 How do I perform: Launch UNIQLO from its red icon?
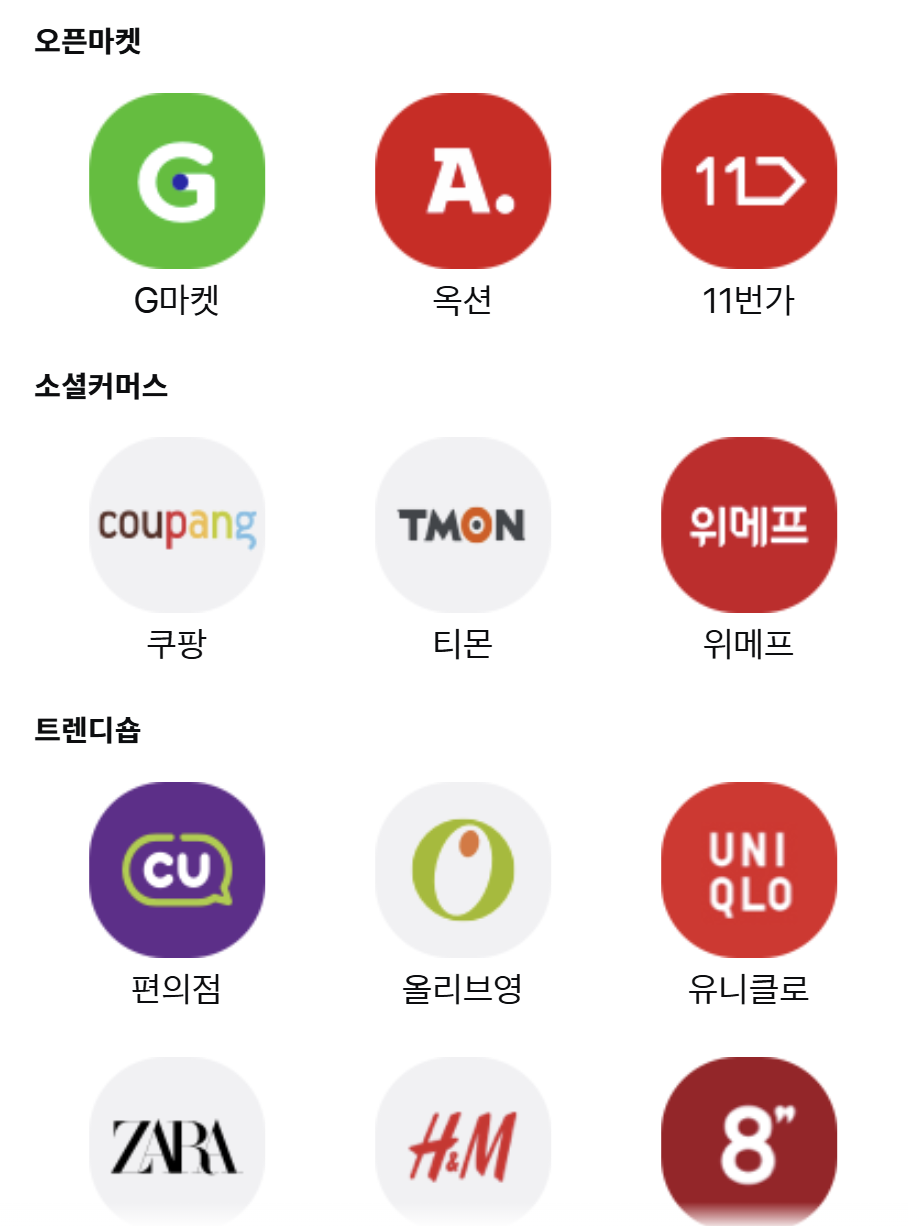coord(749,868)
